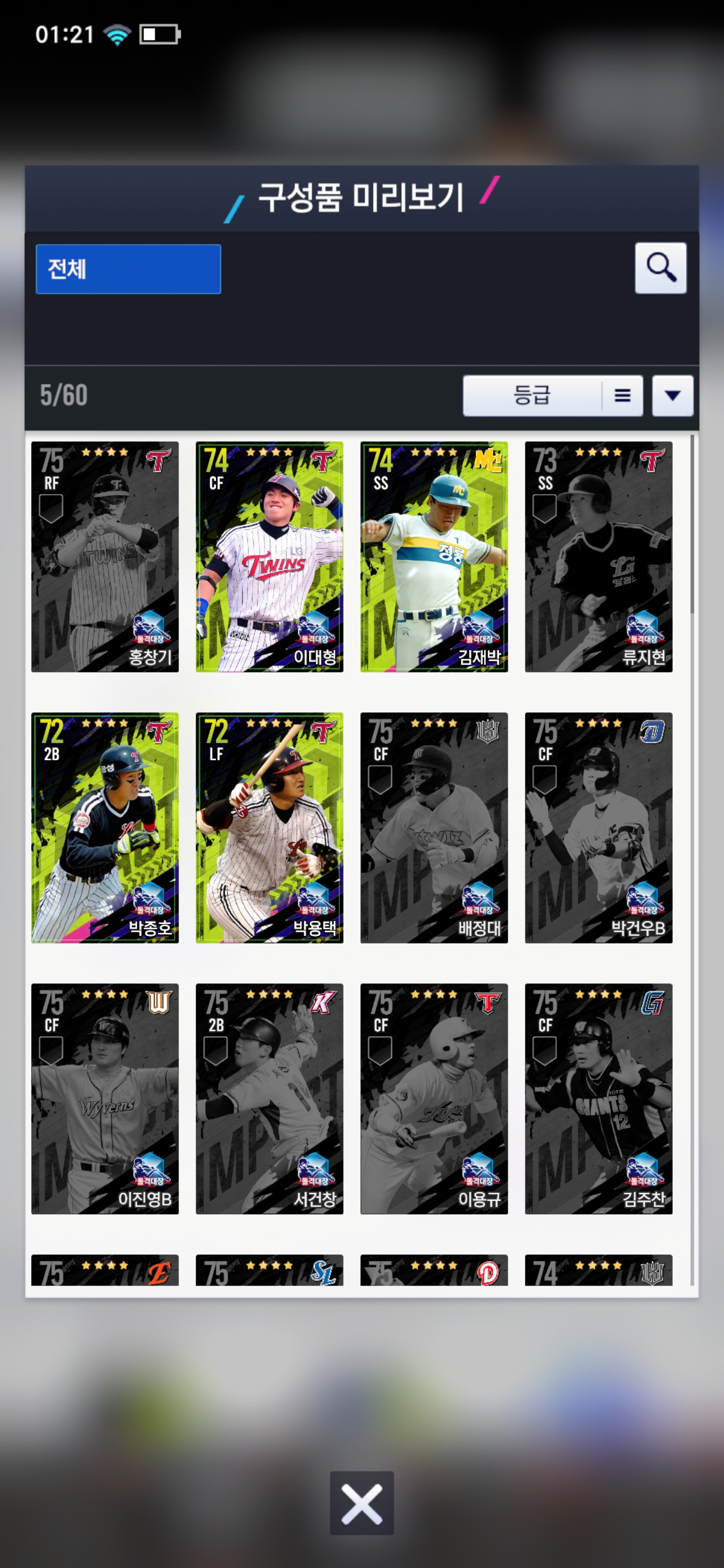Image resolution: width=724 pixels, height=1568 pixels.
Task: View the 김재박 player card
Action: [433, 556]
